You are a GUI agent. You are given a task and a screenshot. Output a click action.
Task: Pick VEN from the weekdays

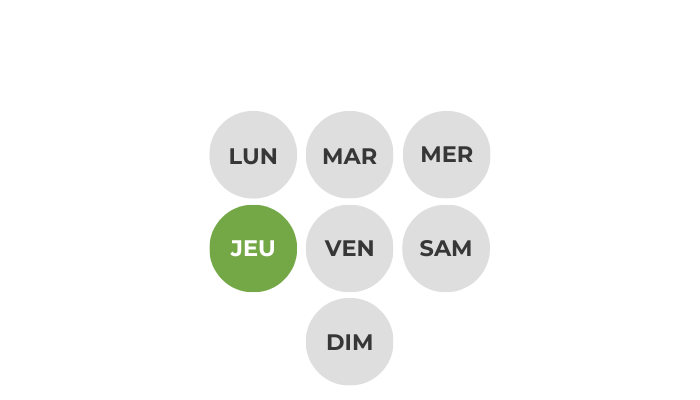point(349,248)
